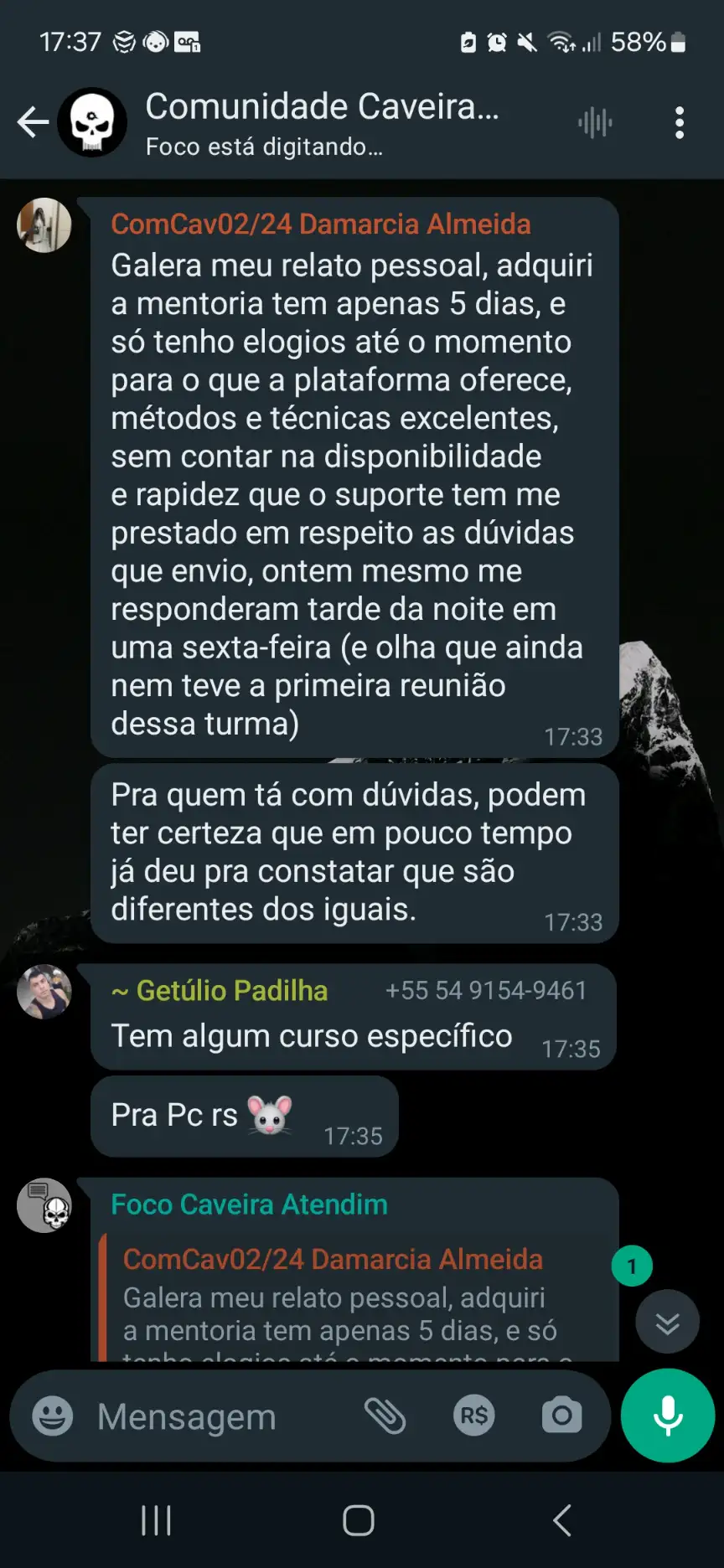Tap the back arrow to leave the chat

click(x=32, y=122)
